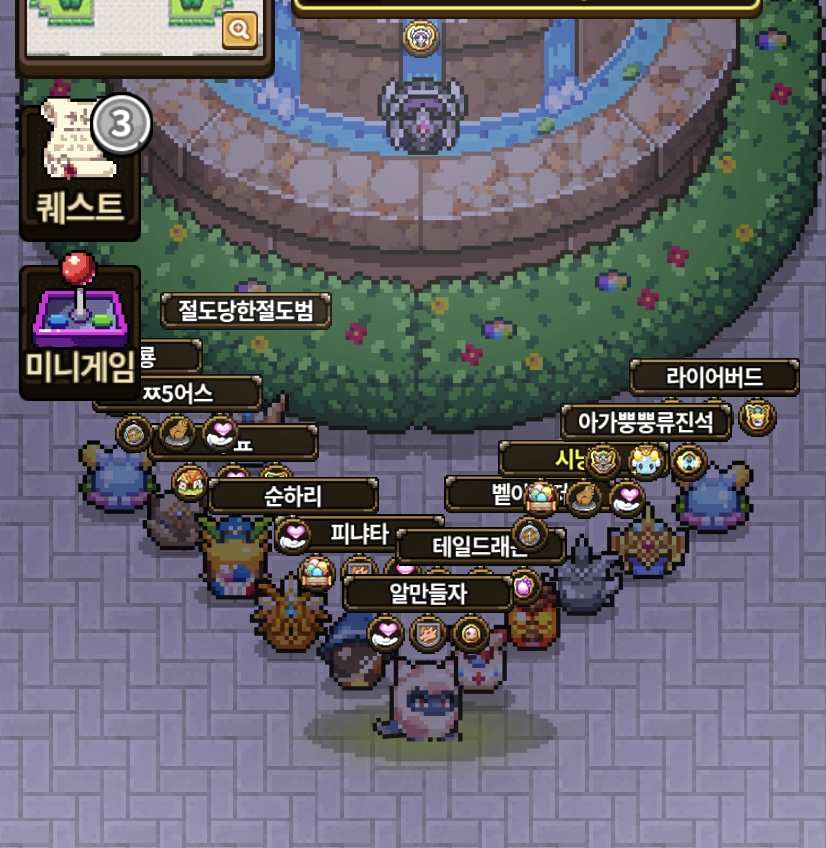
Task: Select player 라이어버드 name tag
Action: click(x=714, y=377)
